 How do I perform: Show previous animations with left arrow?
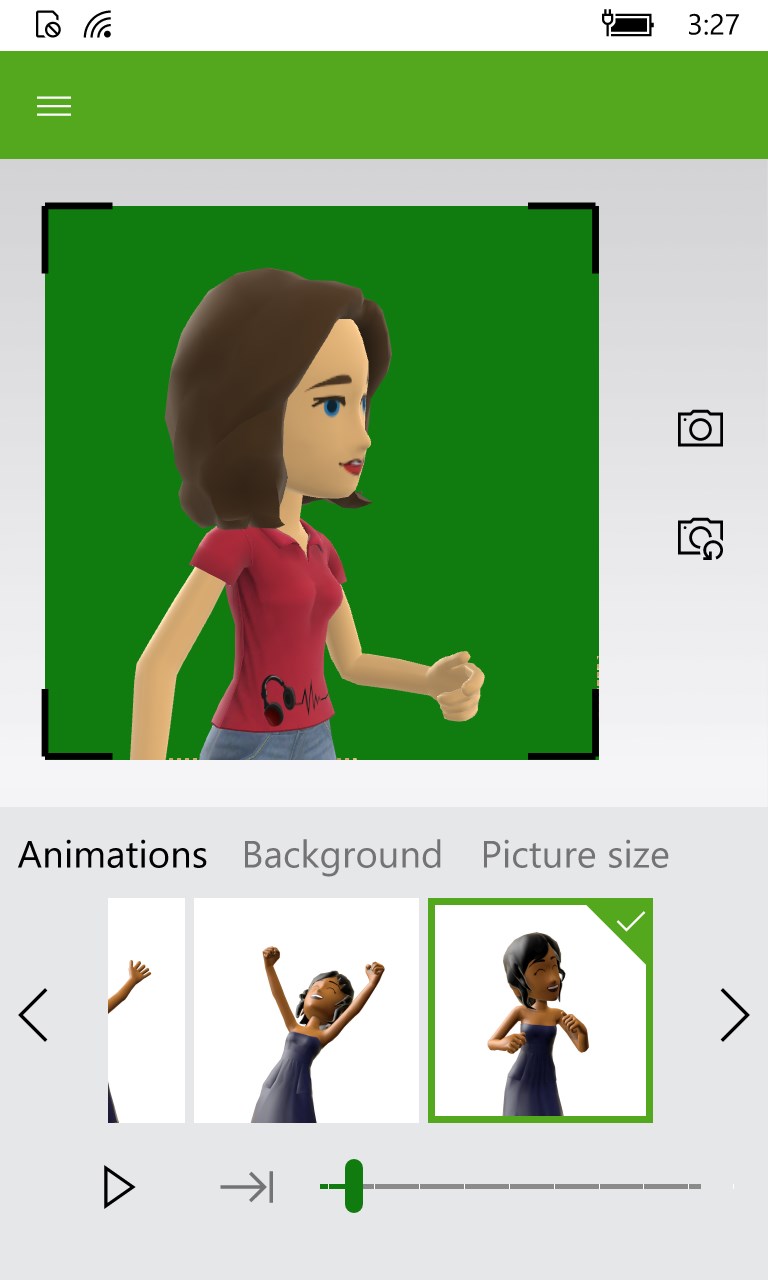point(34,1015)
